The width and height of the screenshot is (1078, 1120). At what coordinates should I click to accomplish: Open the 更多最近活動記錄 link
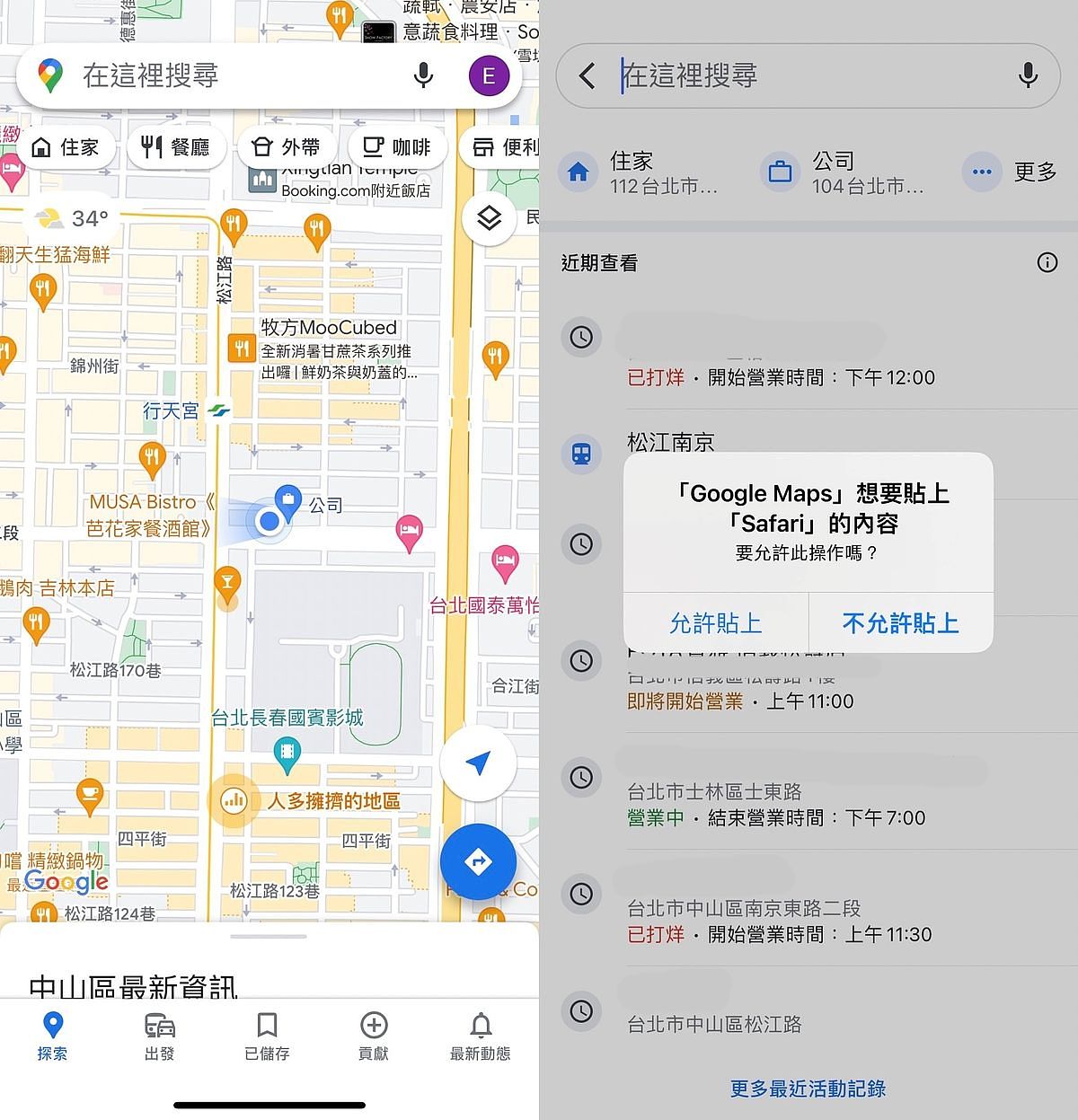[x=808, y=1089]
